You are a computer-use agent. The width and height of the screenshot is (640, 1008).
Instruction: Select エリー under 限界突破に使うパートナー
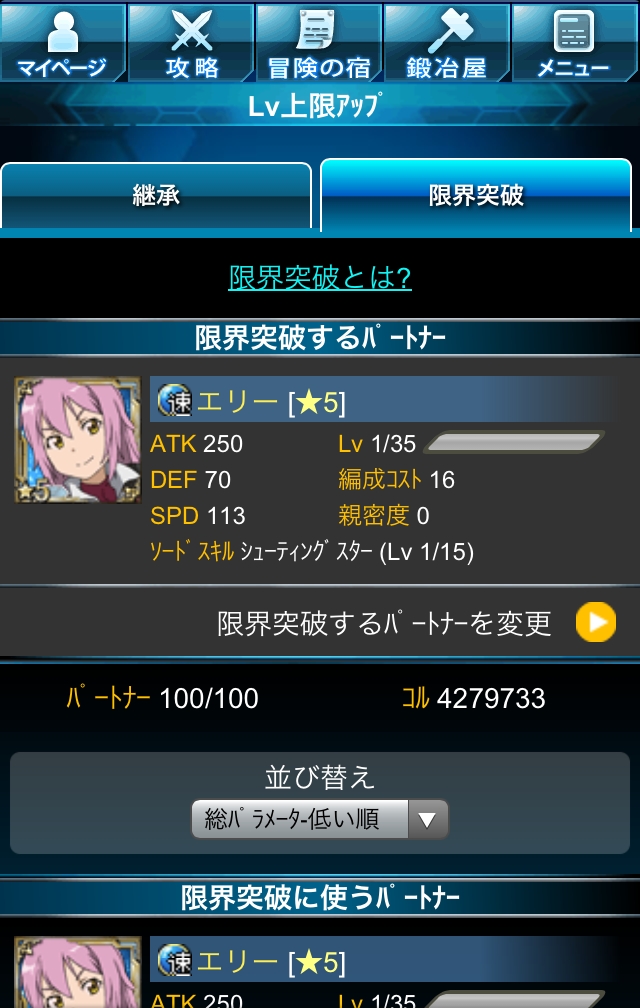[320, 972]
